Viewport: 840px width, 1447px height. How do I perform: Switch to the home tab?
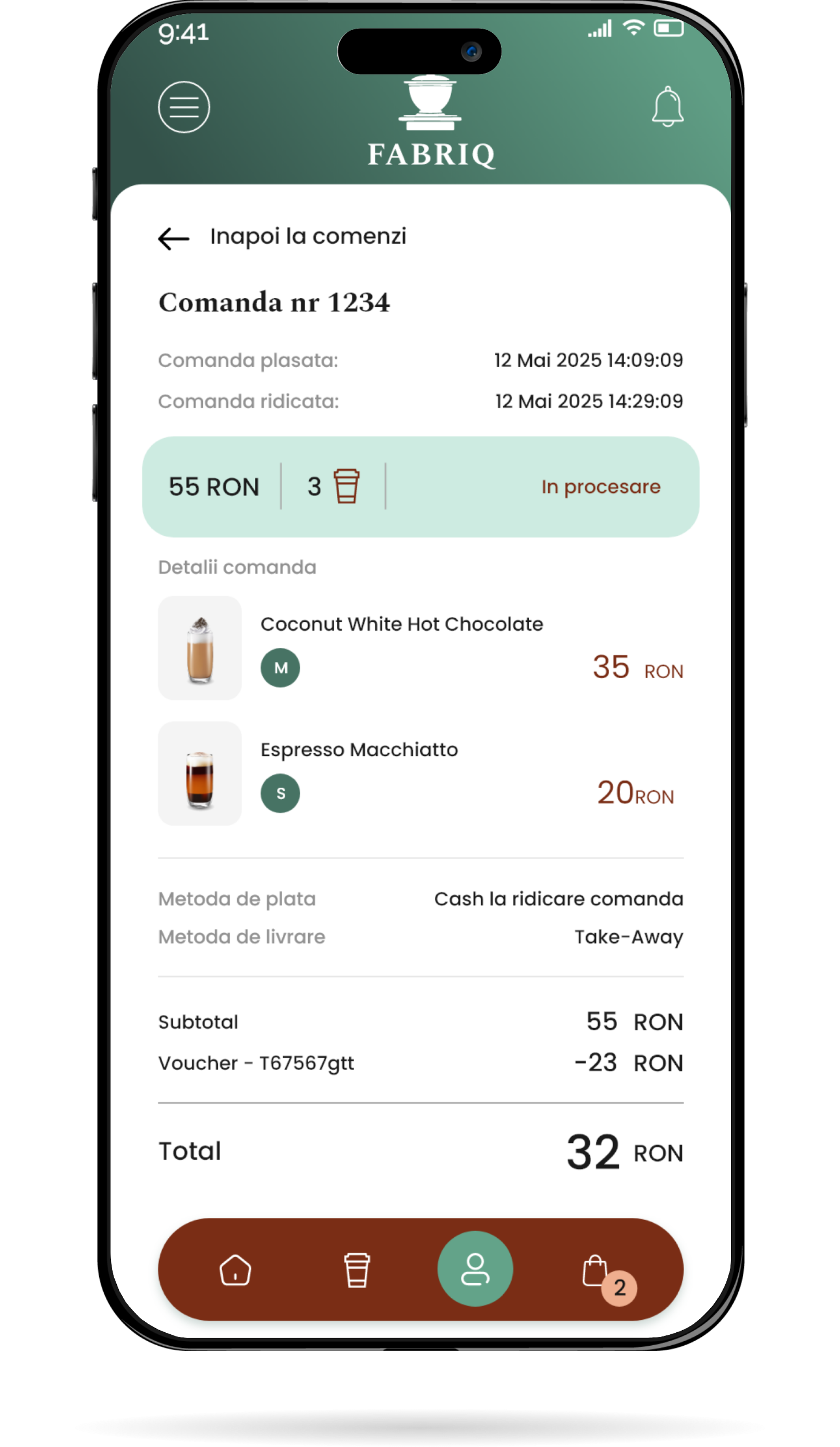235,1269
